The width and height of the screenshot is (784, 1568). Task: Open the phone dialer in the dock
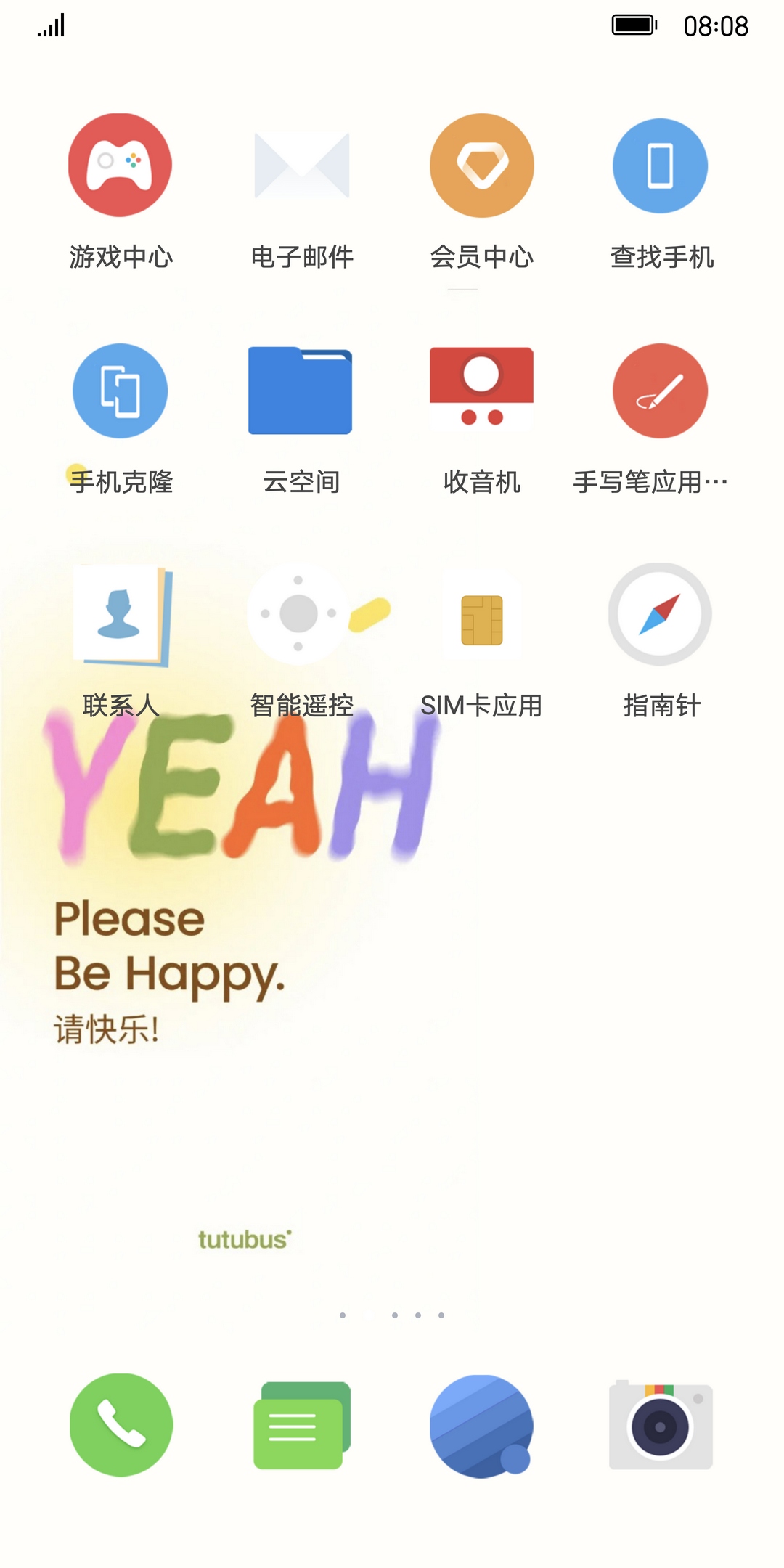click(x=121, y=1424)
